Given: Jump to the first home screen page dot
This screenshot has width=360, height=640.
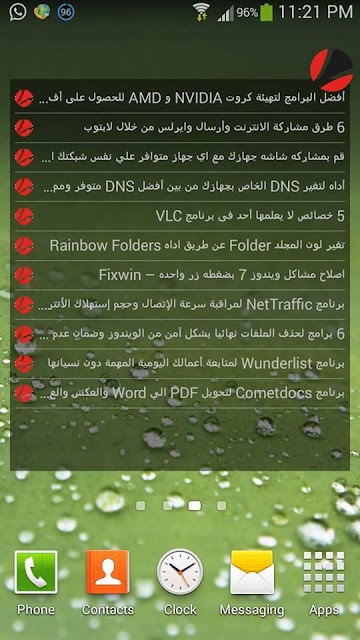Looking at the screenshot, I should [140, 506].
